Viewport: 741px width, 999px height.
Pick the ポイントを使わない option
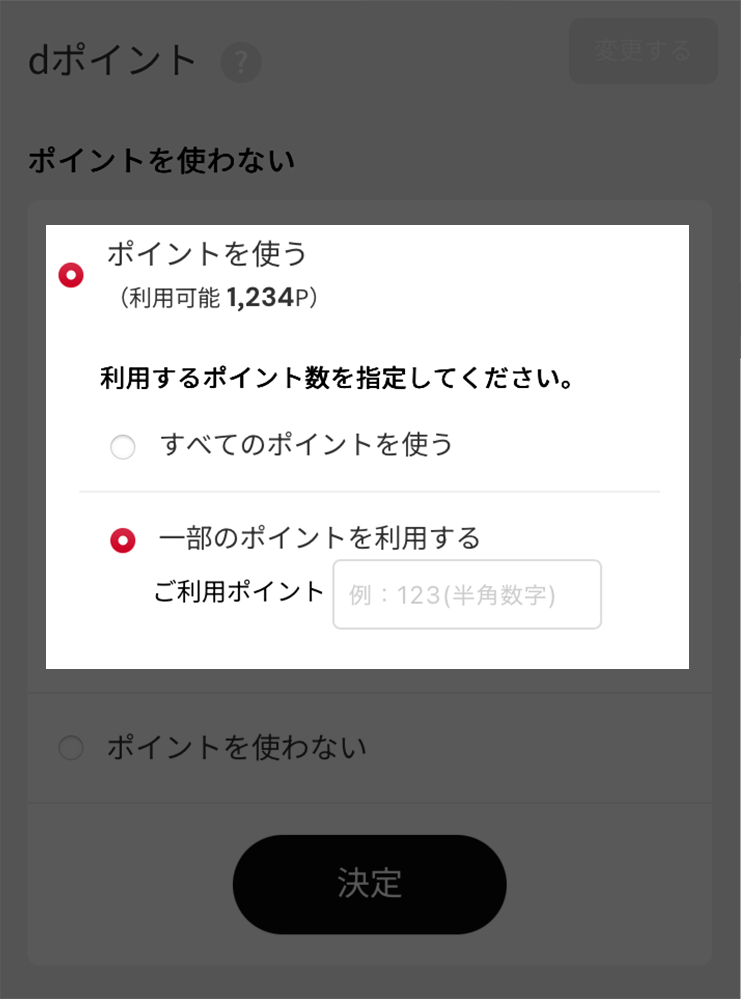click(x=70, y=747)
